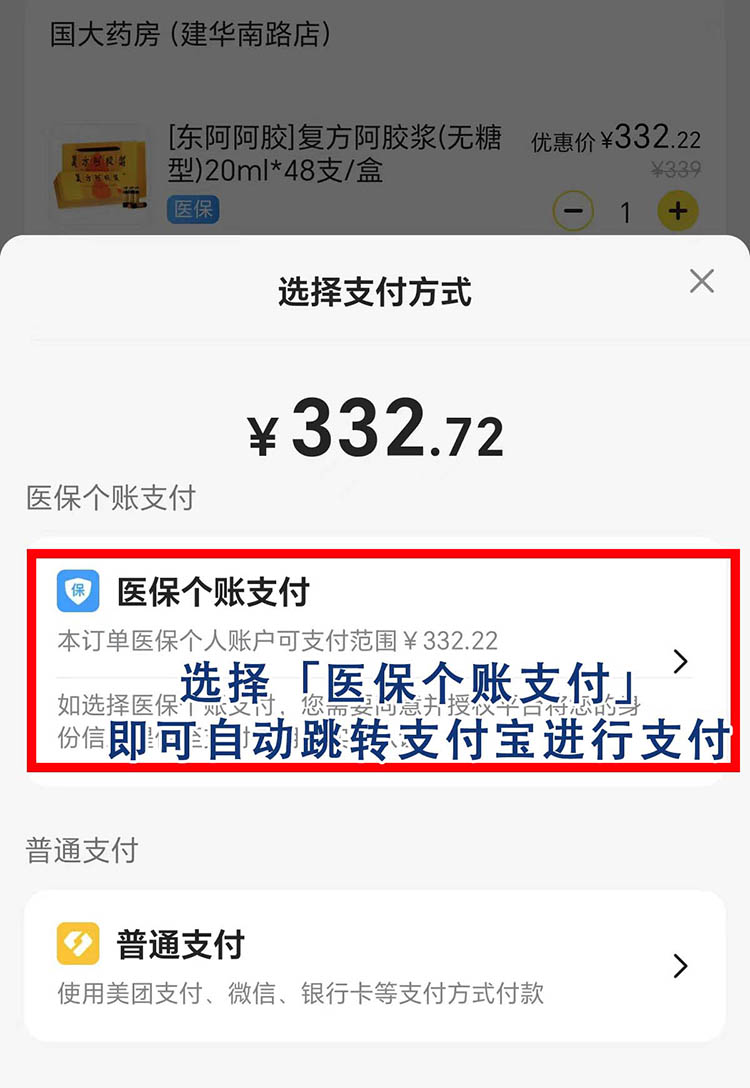Open the 选择支付方式 dialog title area
The image size is (750, 1088).
point(375,292)
